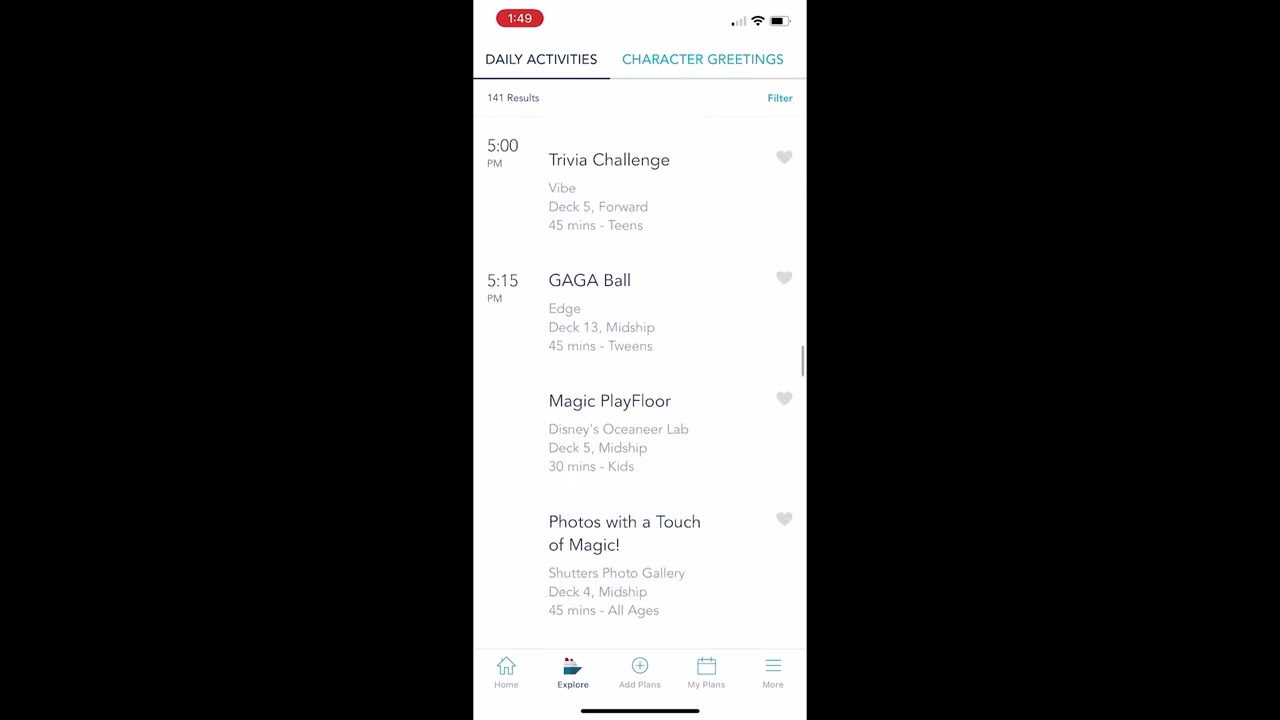
Task: Open GAGA Ball activity details
Action: click(589, 280)
